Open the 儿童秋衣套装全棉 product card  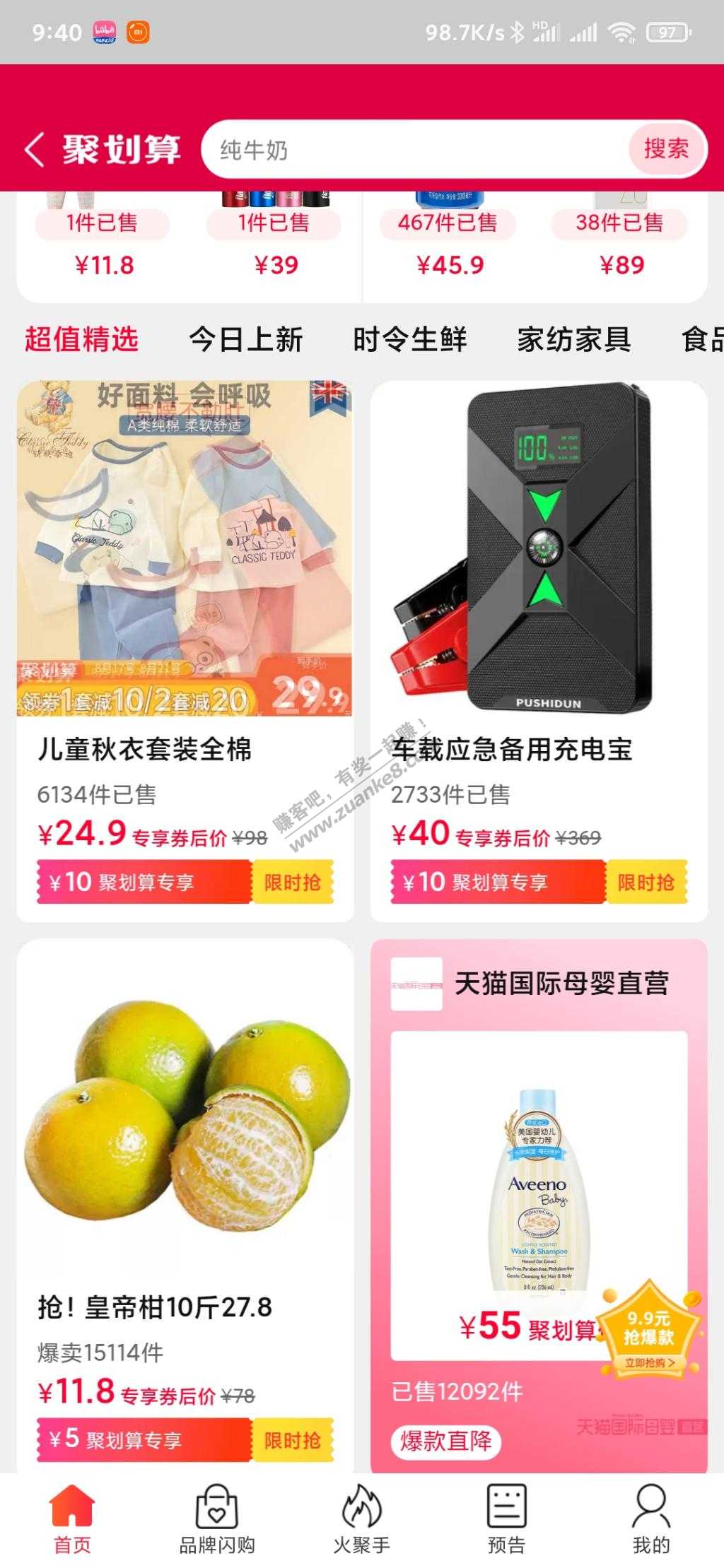tap(185, 565)
